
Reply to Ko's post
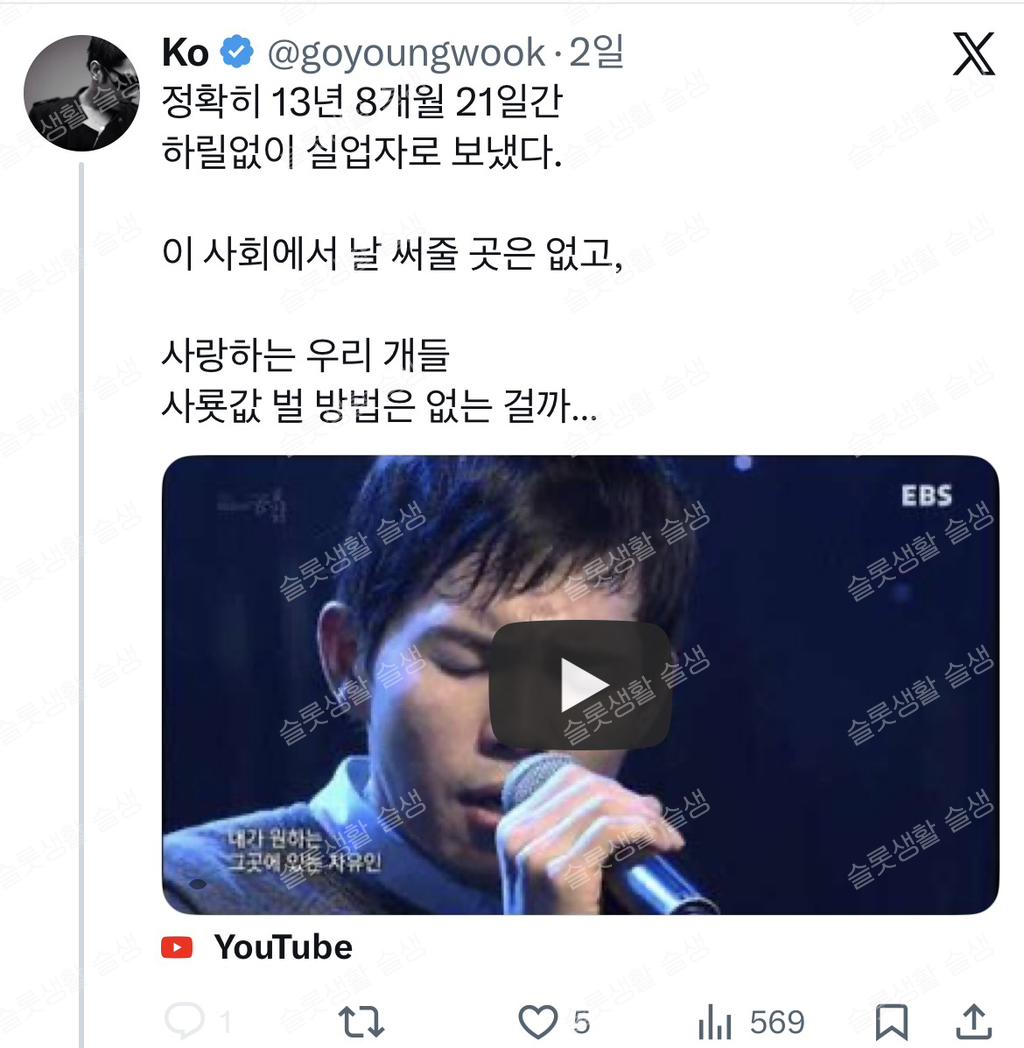pyautogui.click(x=185, y=1021)
